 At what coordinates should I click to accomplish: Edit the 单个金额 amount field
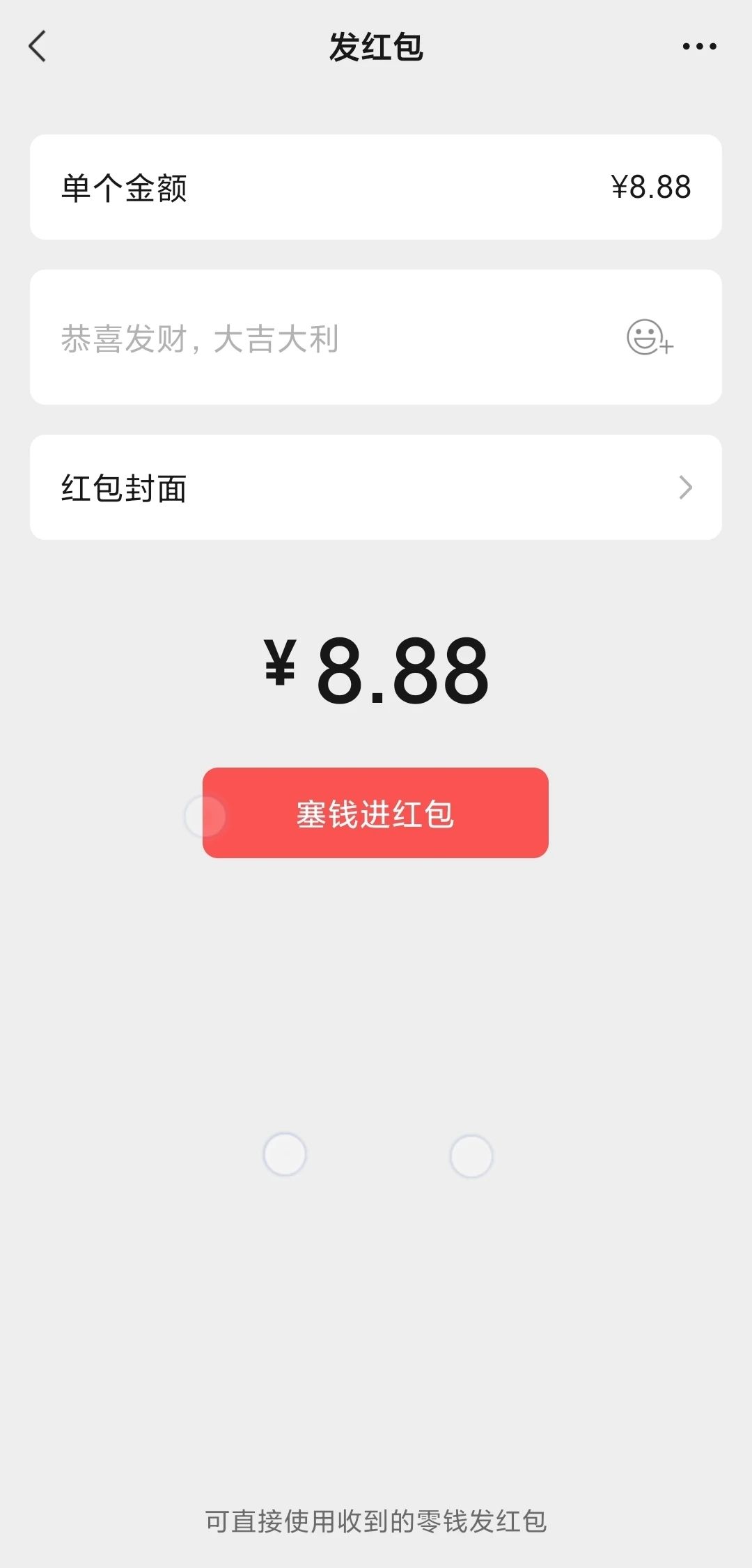click(x=376, y=187)
